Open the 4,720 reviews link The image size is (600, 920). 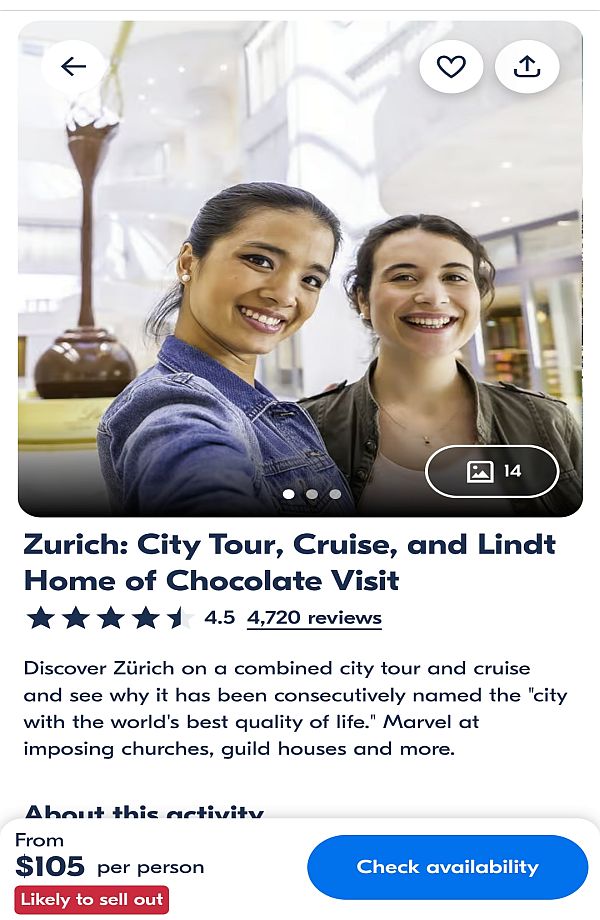pos(314,617)
